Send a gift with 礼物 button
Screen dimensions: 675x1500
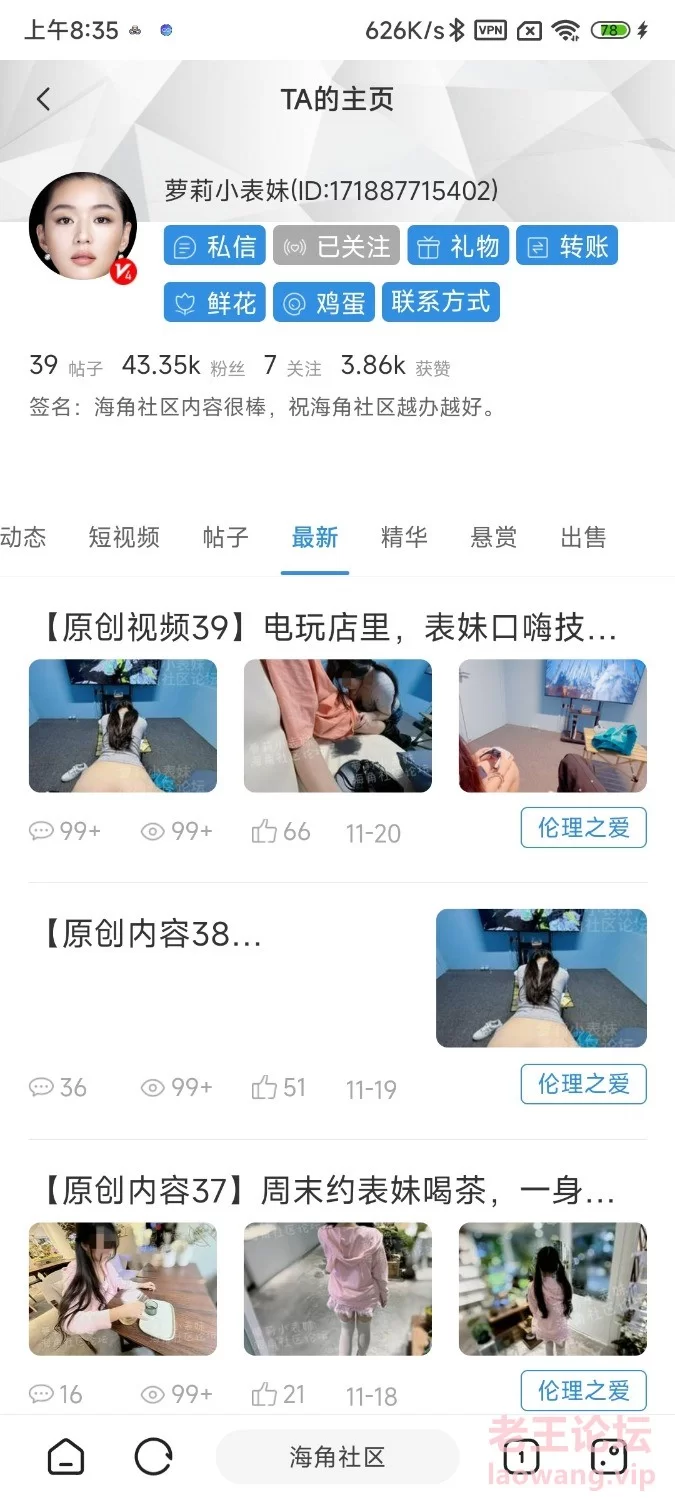coord(458,246)
